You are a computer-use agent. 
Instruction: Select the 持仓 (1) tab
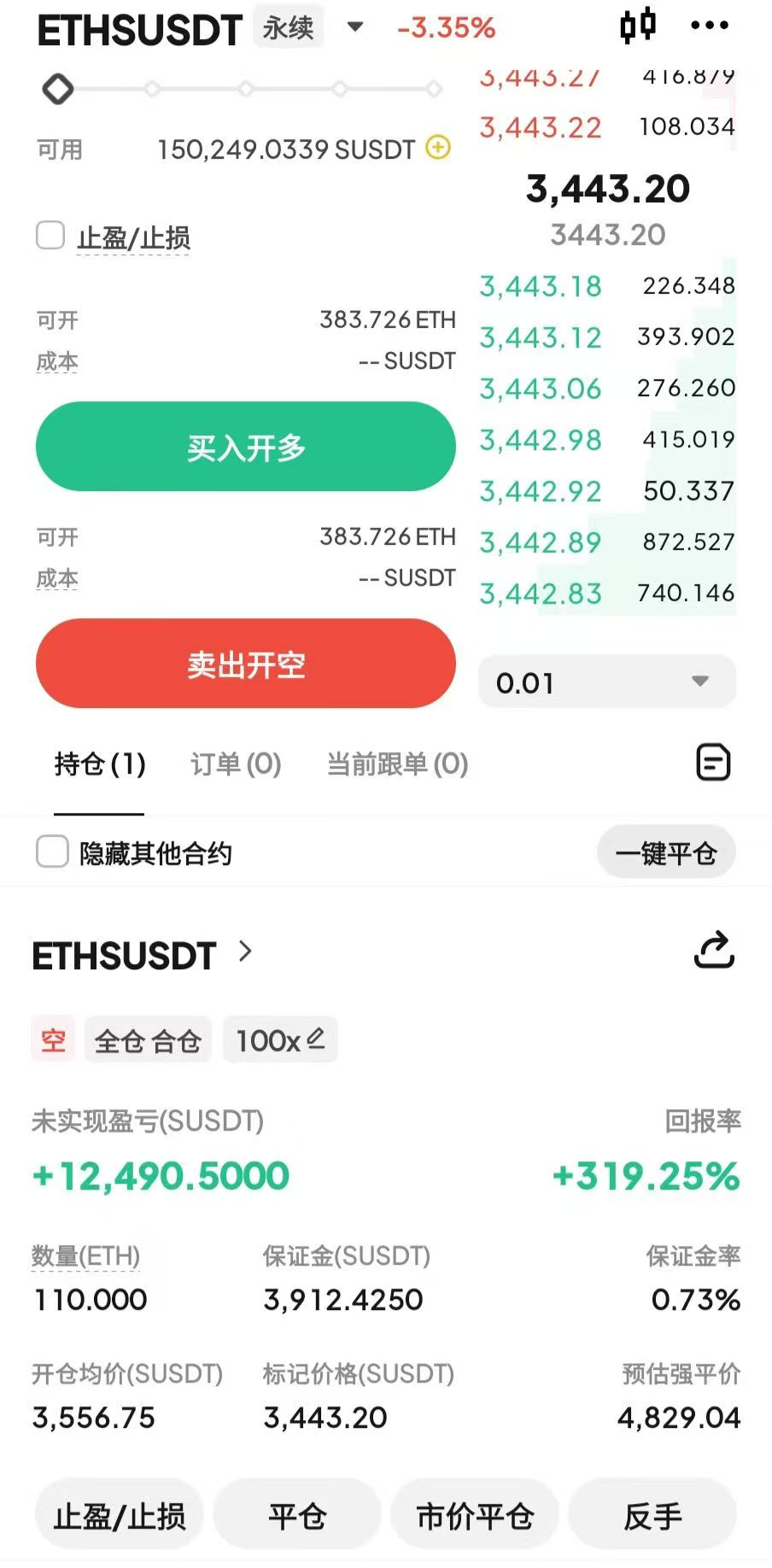[100, 764]
